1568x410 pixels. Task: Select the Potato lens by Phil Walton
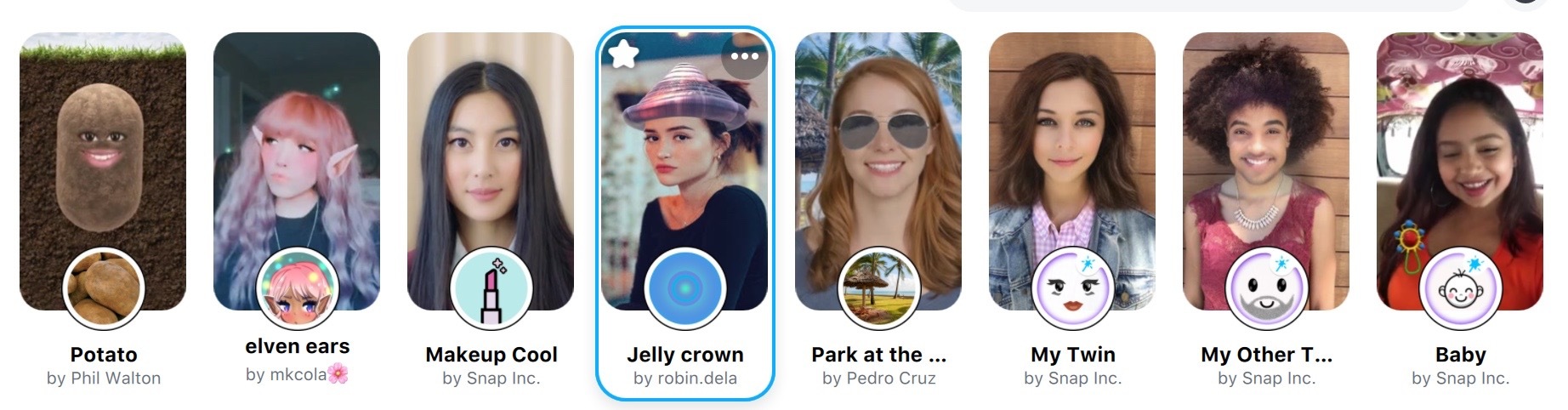click(103, 170)
